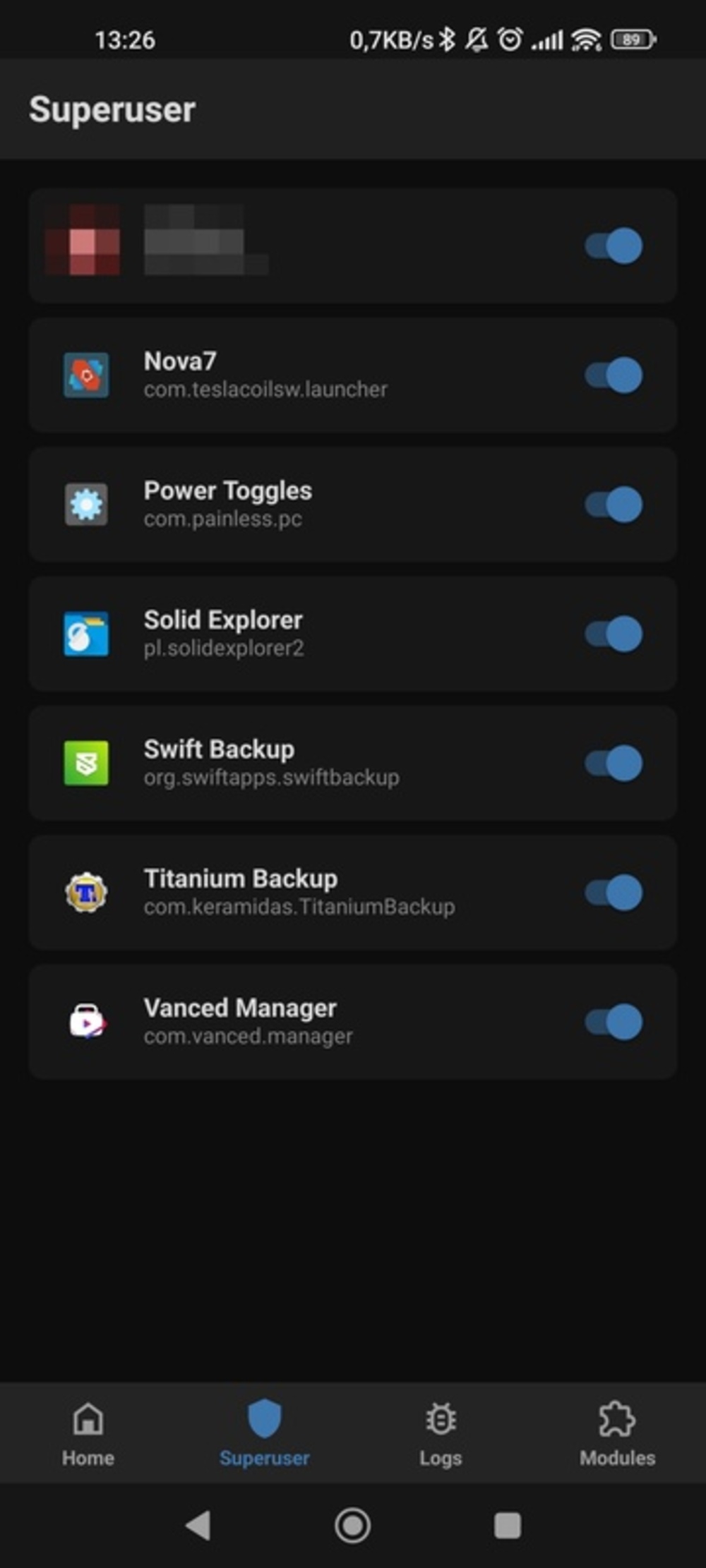This screenshot has height=1568, width=706.
Task: Select the Superuser tab
Action: click(265, 1433)
